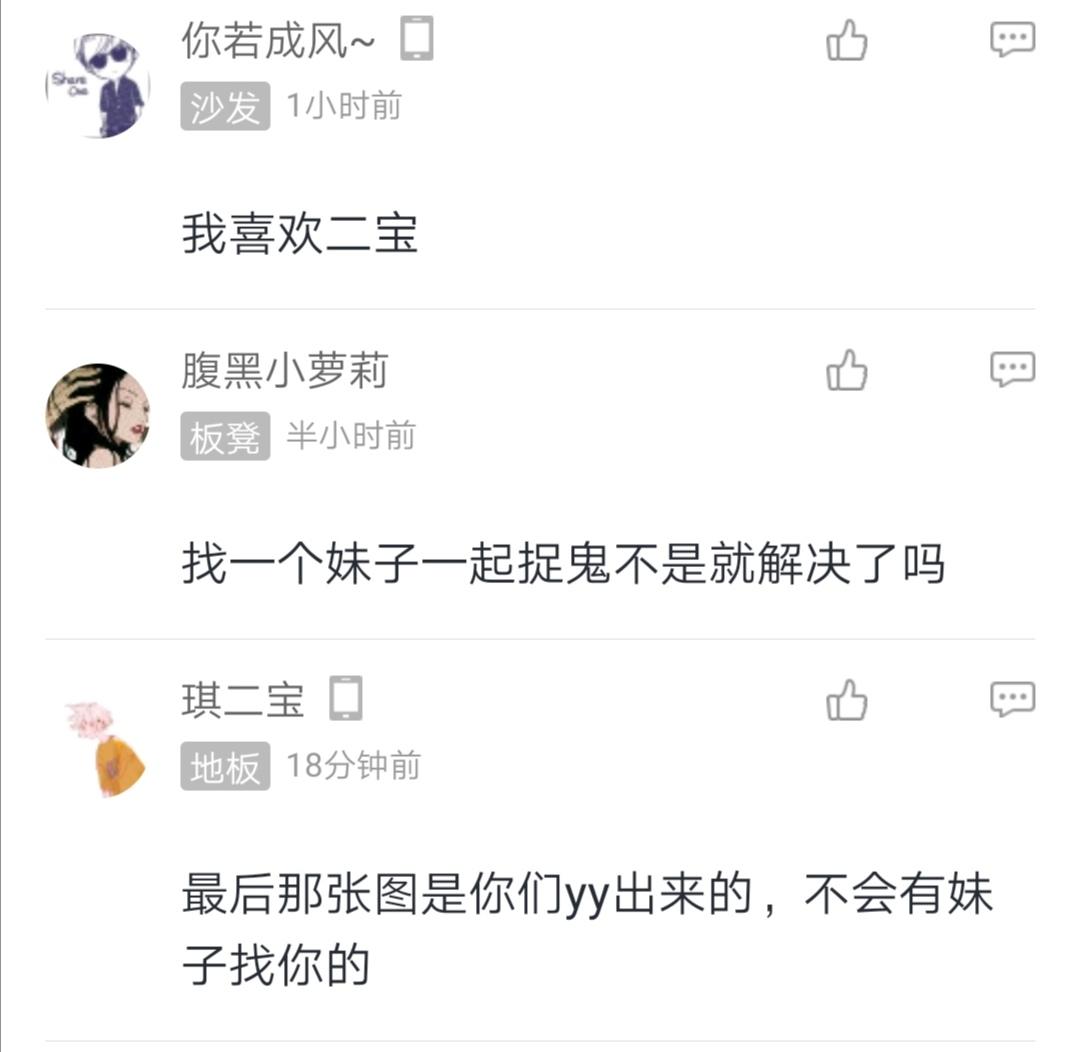Open 你若成风~'s profile avatar

tap(98, 85)
